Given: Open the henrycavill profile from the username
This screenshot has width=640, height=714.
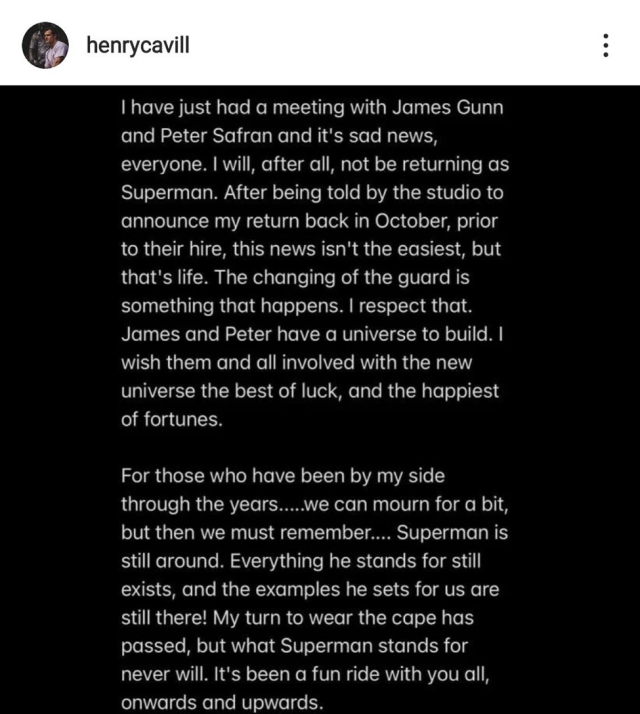Looking at the screenshot, I should click(138, 45).
